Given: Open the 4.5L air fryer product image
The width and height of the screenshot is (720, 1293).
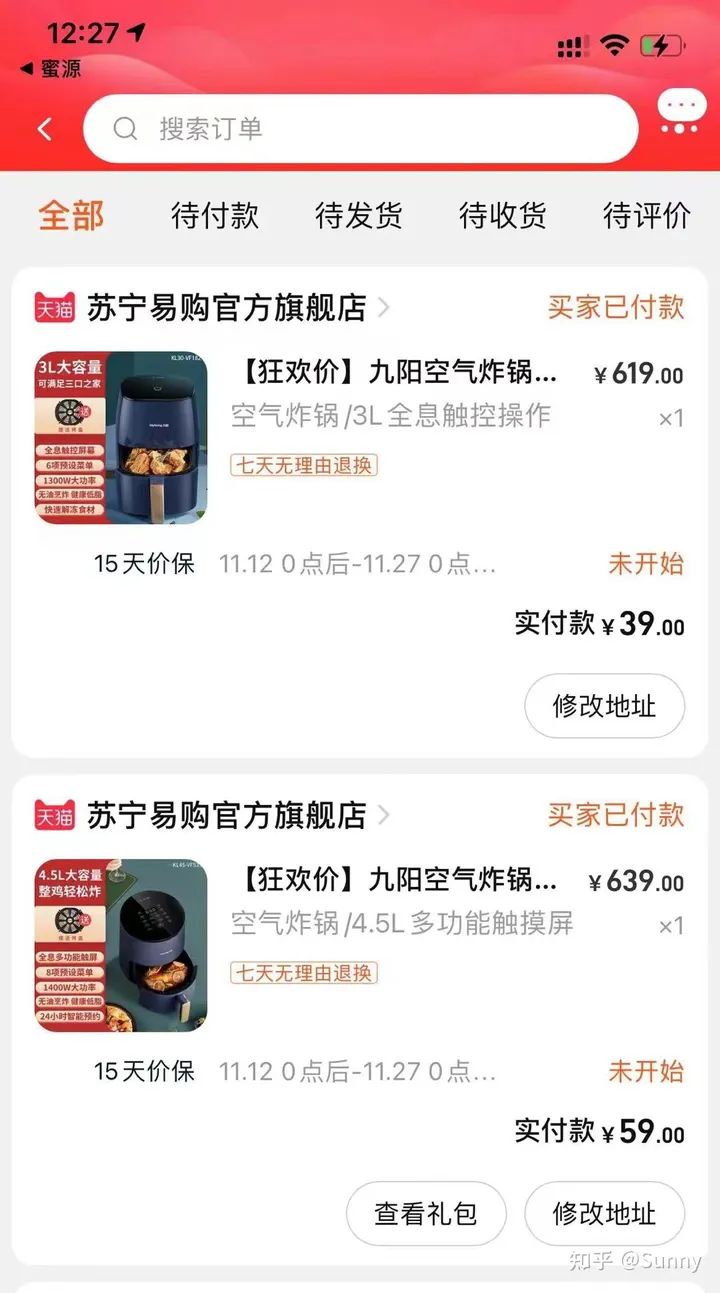Looking at the screenshot, I should (x=121, y=945).
